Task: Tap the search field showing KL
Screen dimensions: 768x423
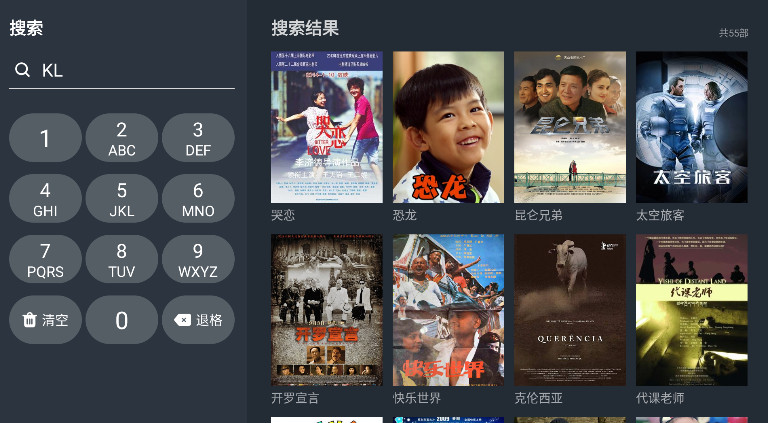Action: 122,71
